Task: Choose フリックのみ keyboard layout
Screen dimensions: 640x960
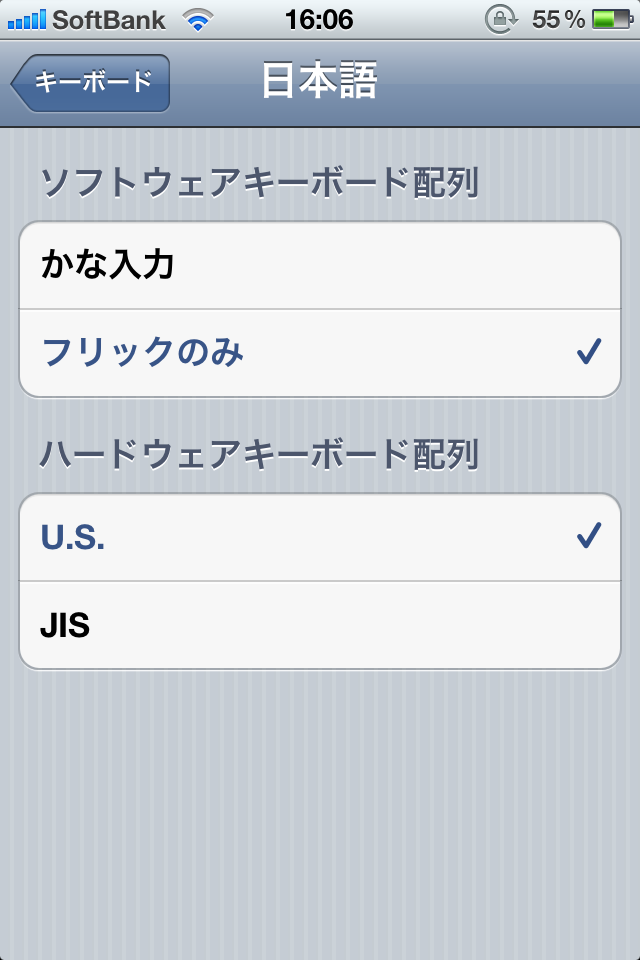Action: pyautogui.click(x=320, y=353)
